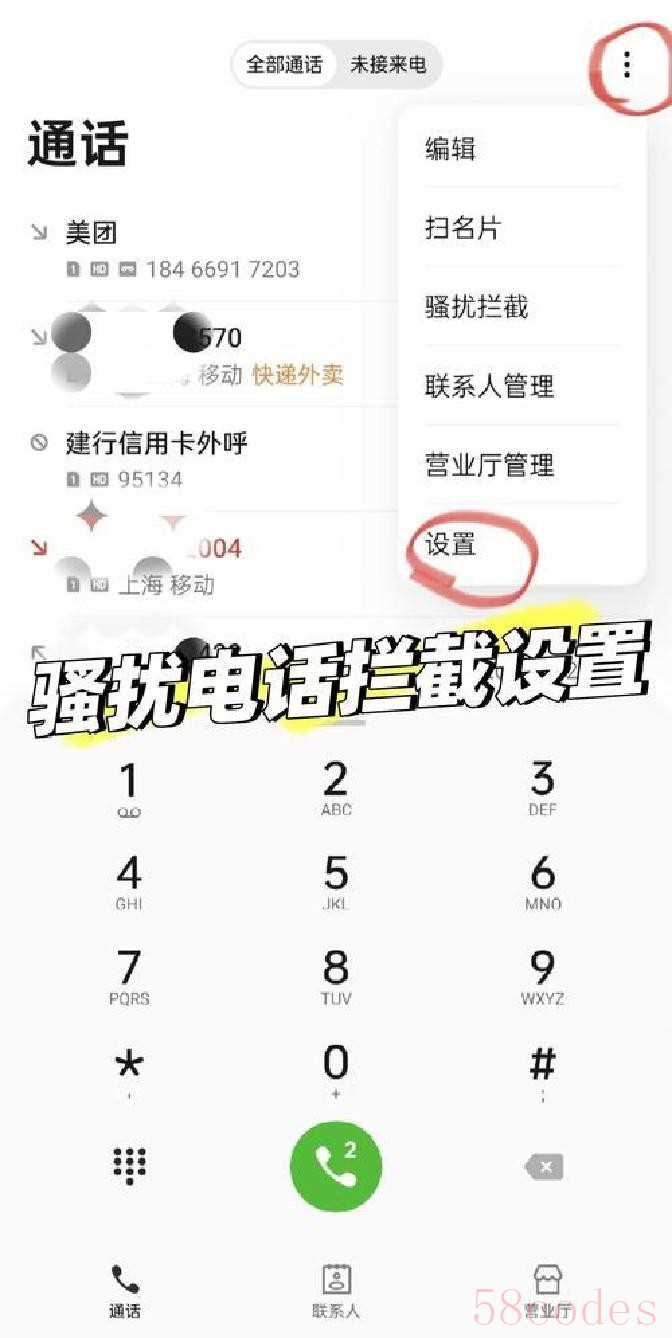The image size is (672, 1338).
Task: Tap the green call button
Action: point(336,1165)
